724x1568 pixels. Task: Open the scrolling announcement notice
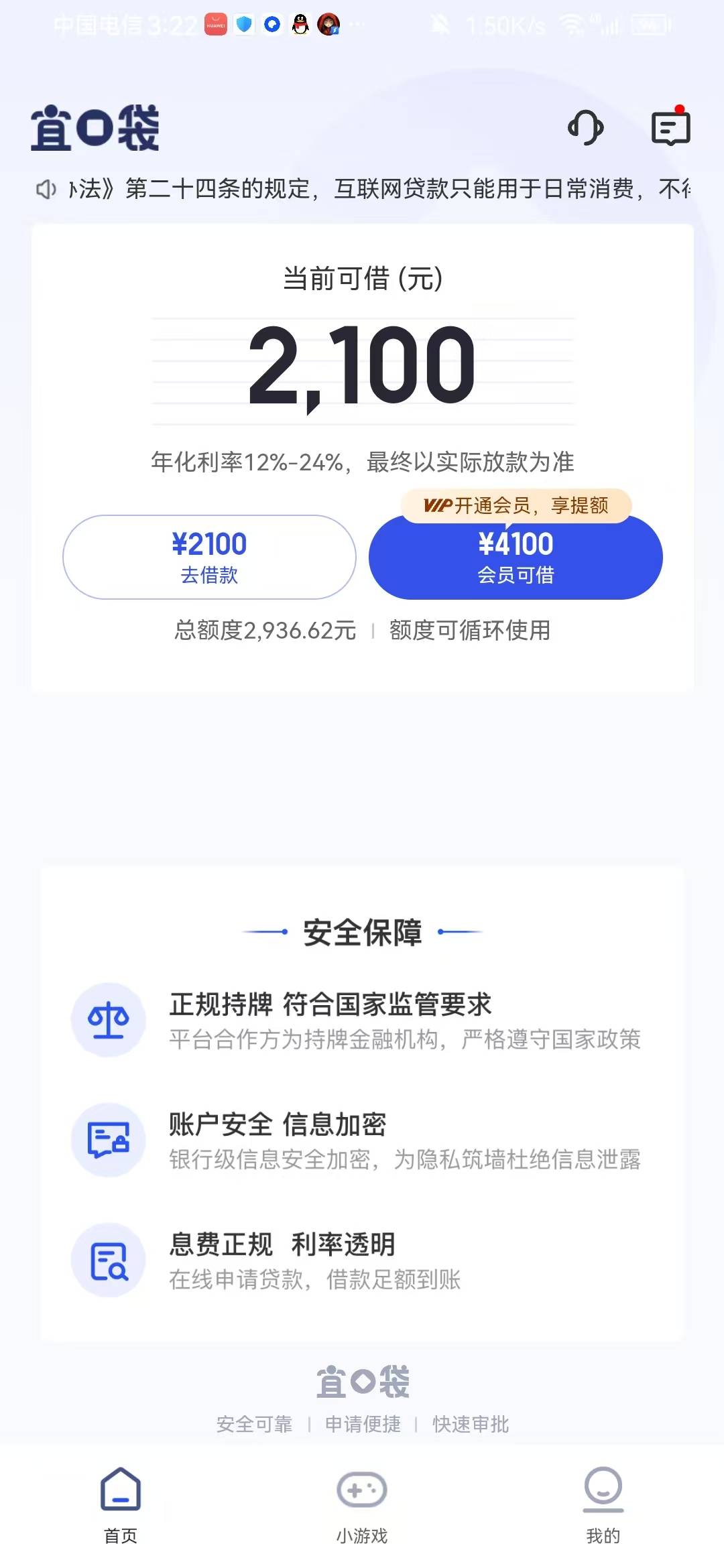pyautogui.click(x=363, y=189)
